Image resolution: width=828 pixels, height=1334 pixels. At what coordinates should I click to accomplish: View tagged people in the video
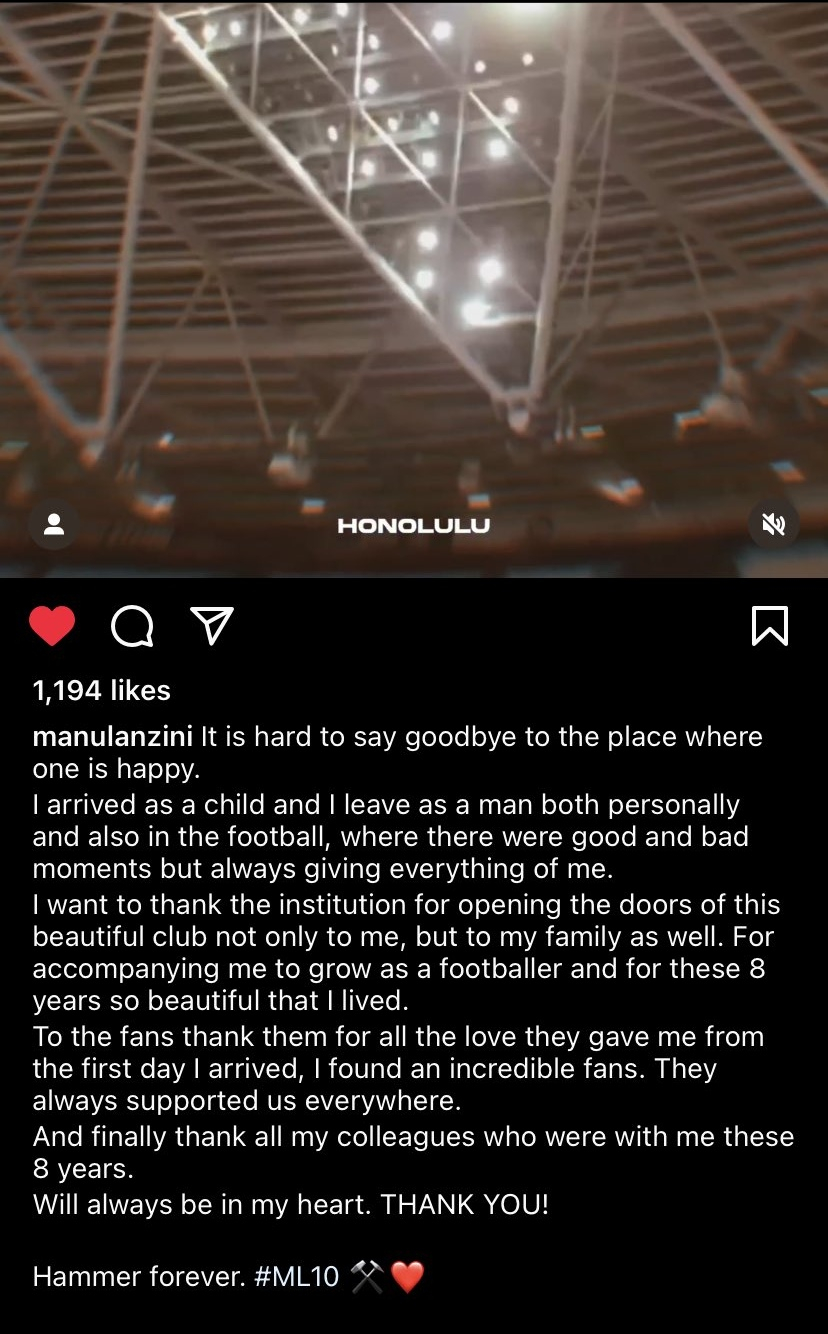click(x=55, y=524)
